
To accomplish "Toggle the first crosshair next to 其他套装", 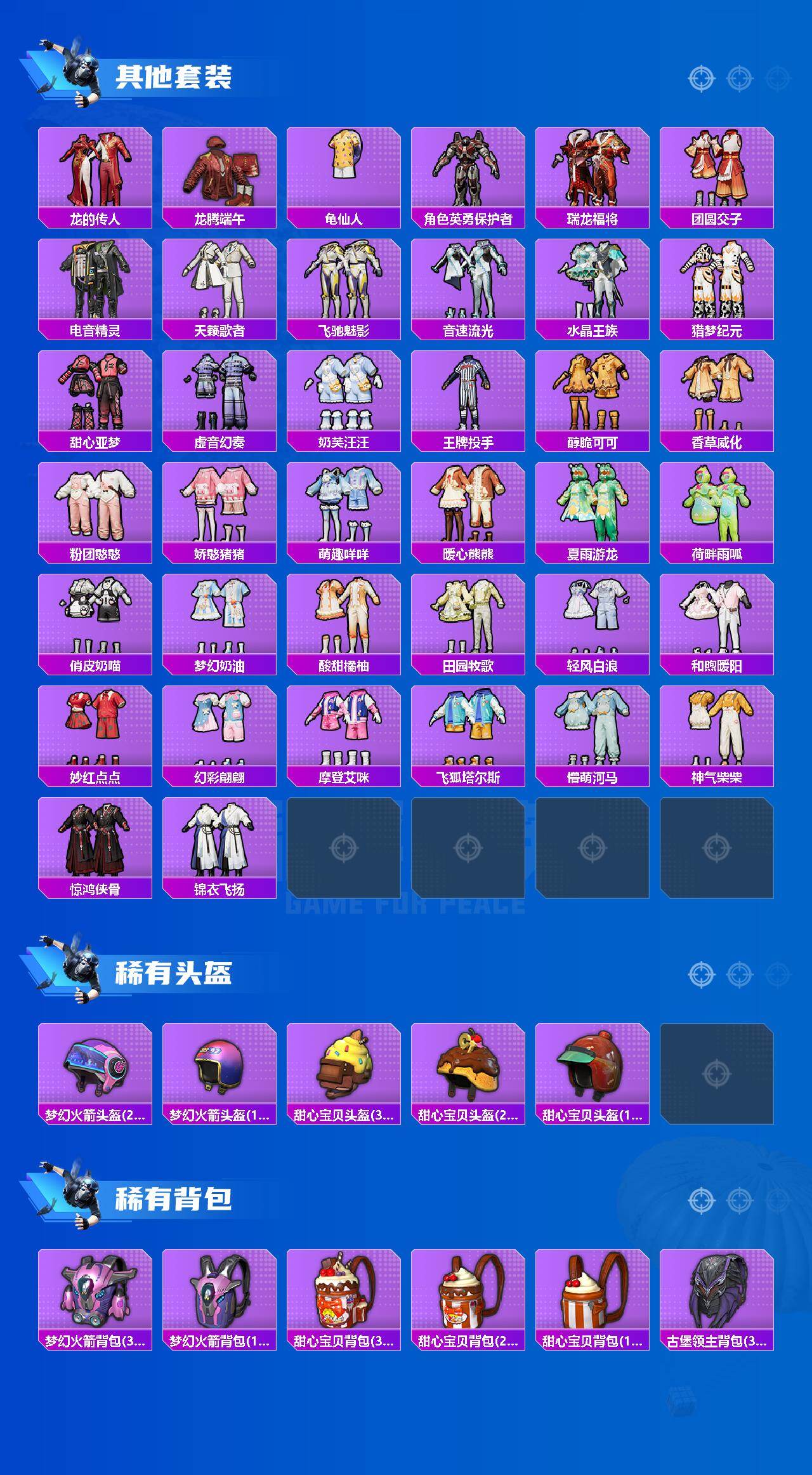I will point(702,79).
